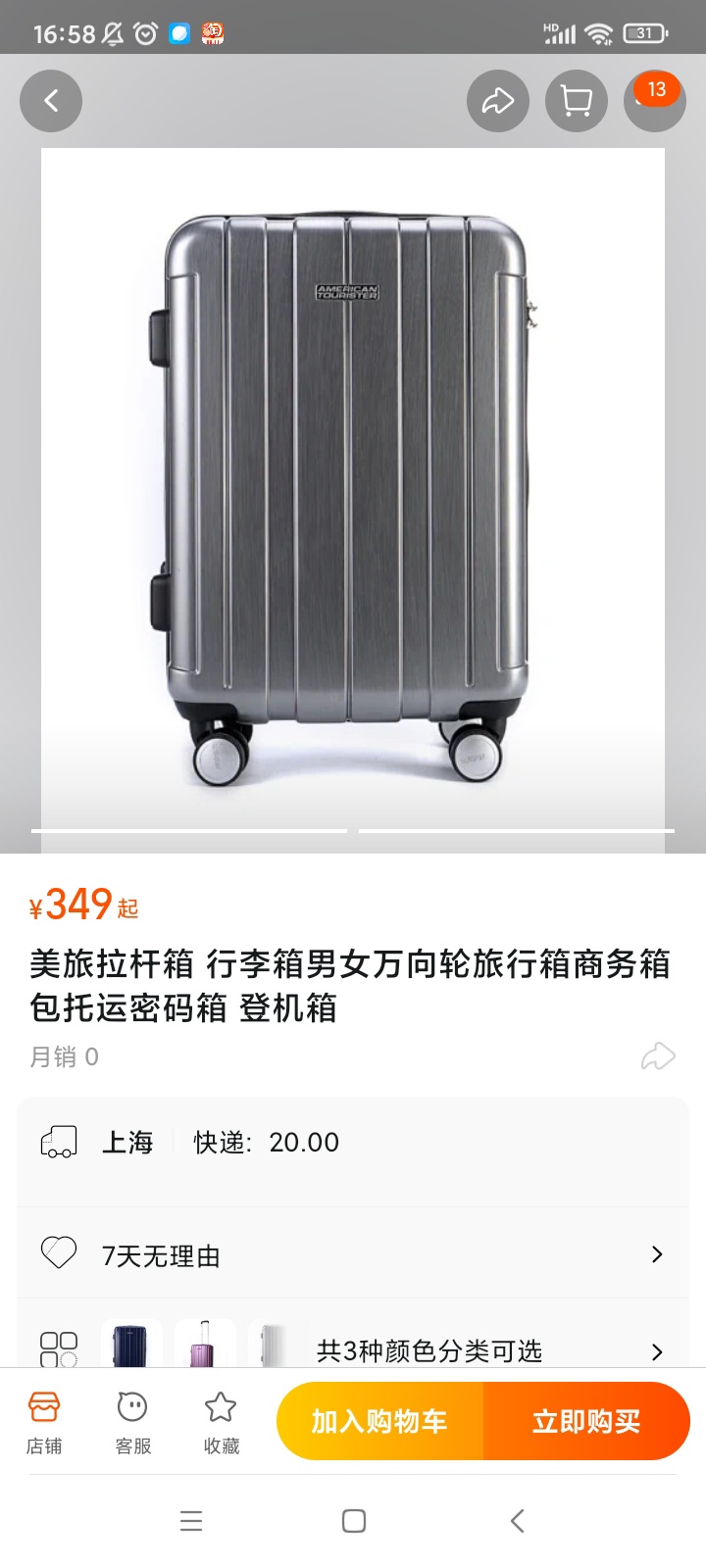Open the shopping cart icon
The image size is (706, 1568).
click(577, 101)
